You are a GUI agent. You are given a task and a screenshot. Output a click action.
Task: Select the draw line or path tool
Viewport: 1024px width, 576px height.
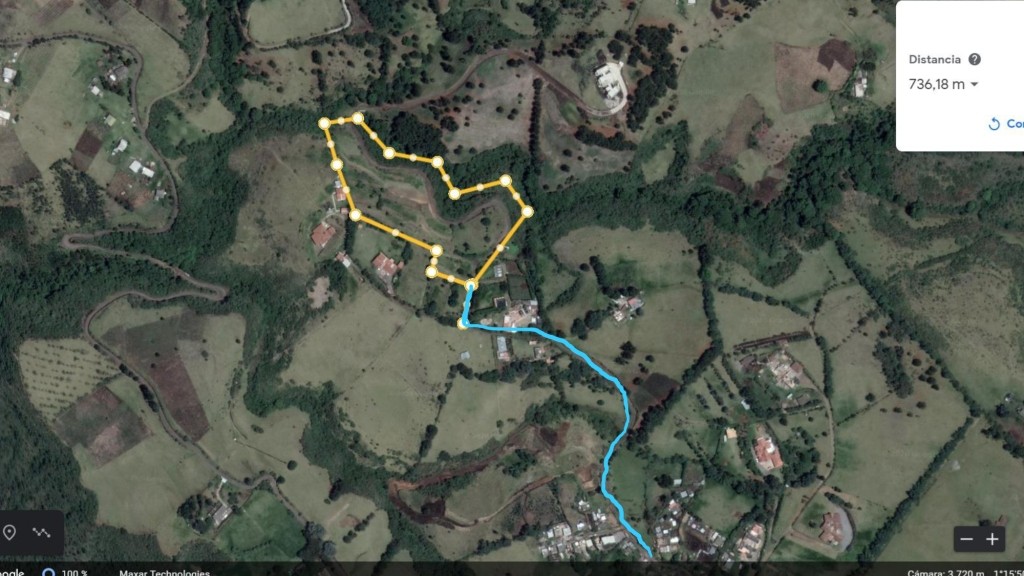[41, 532]
